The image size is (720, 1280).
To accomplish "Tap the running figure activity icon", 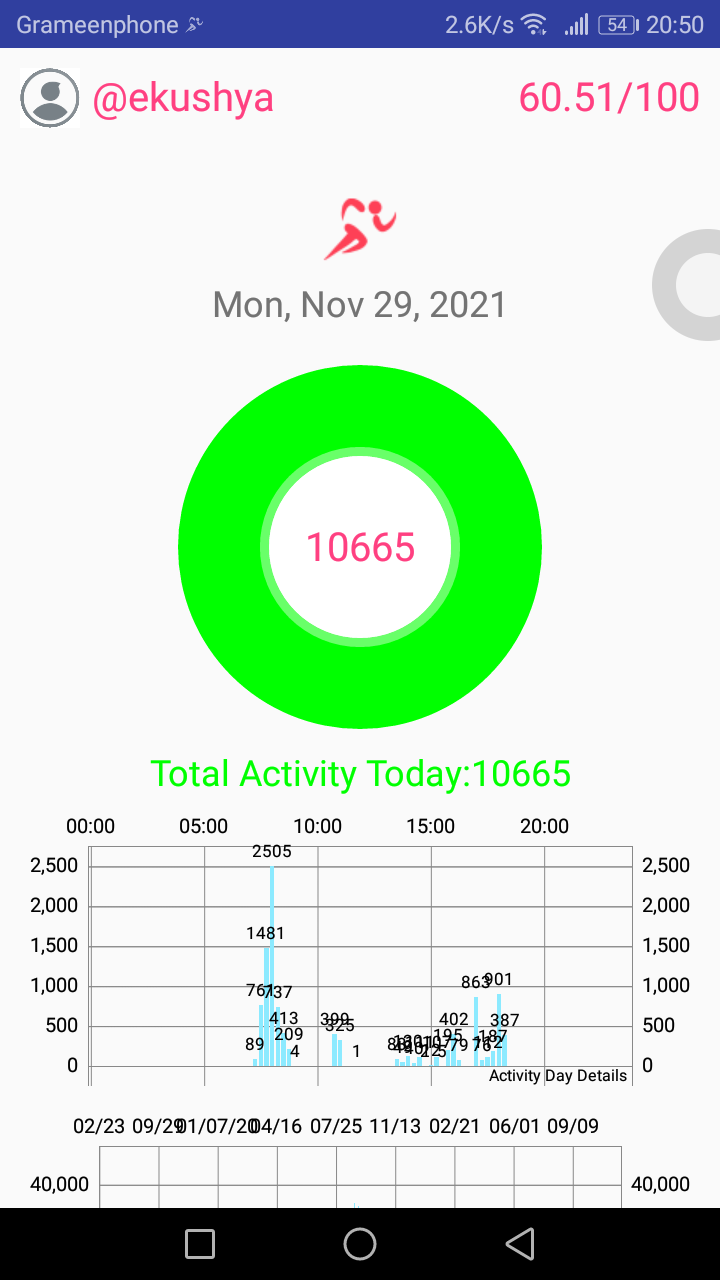I will coord(360,229).
